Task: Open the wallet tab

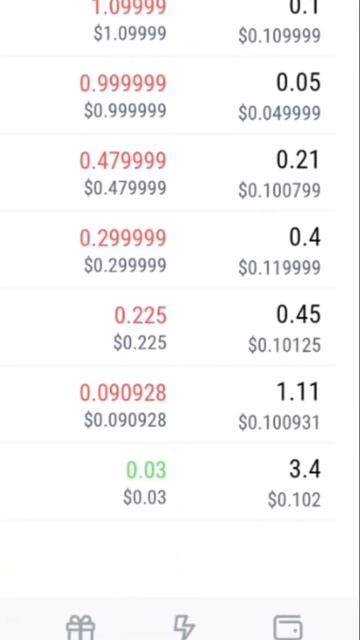Action: point(288,627)
